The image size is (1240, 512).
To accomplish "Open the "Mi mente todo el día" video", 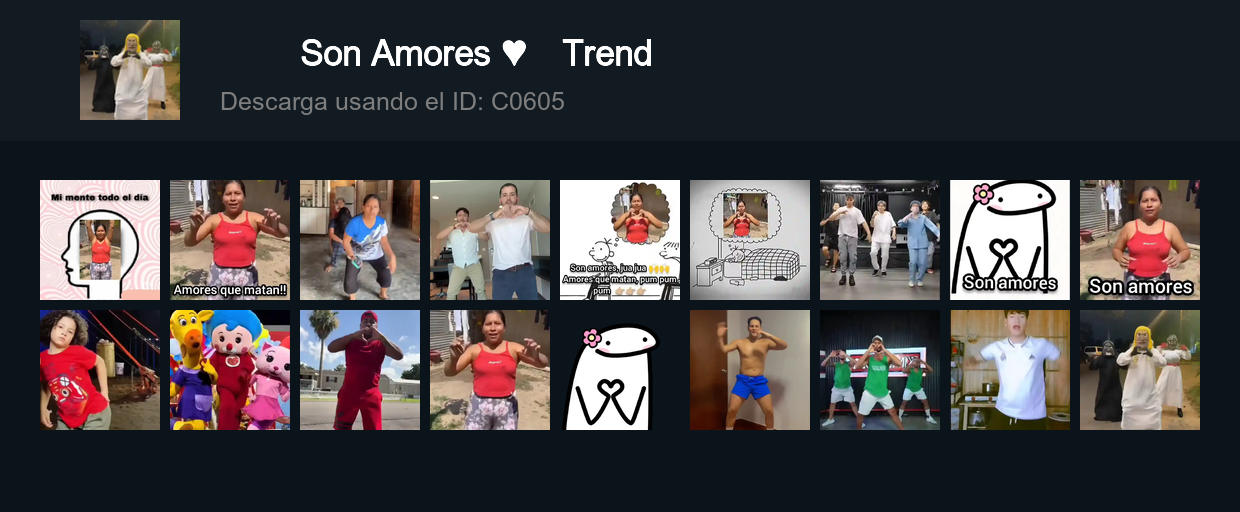I will pos(100,240).
